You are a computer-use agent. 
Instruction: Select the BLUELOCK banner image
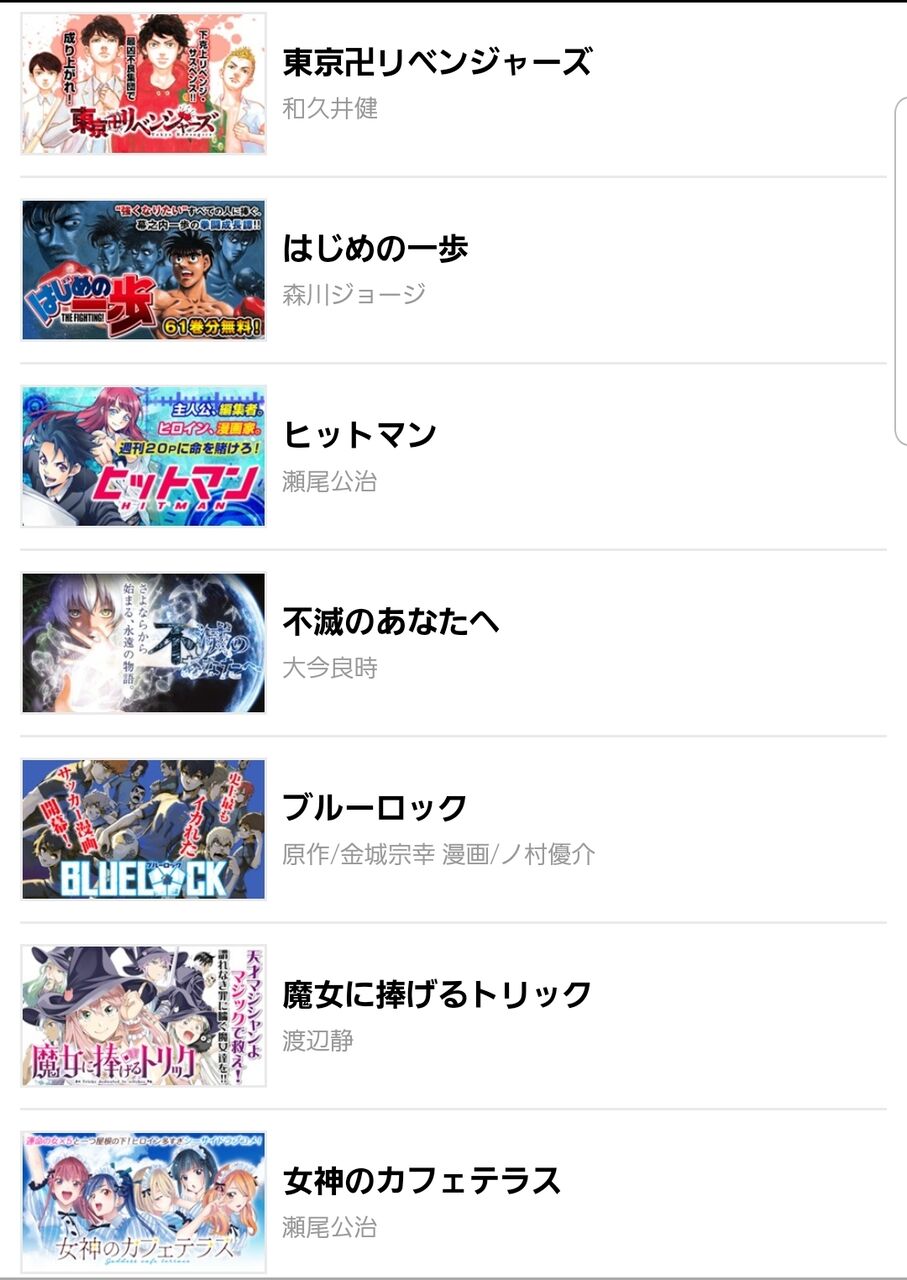(x=143, y=828)
